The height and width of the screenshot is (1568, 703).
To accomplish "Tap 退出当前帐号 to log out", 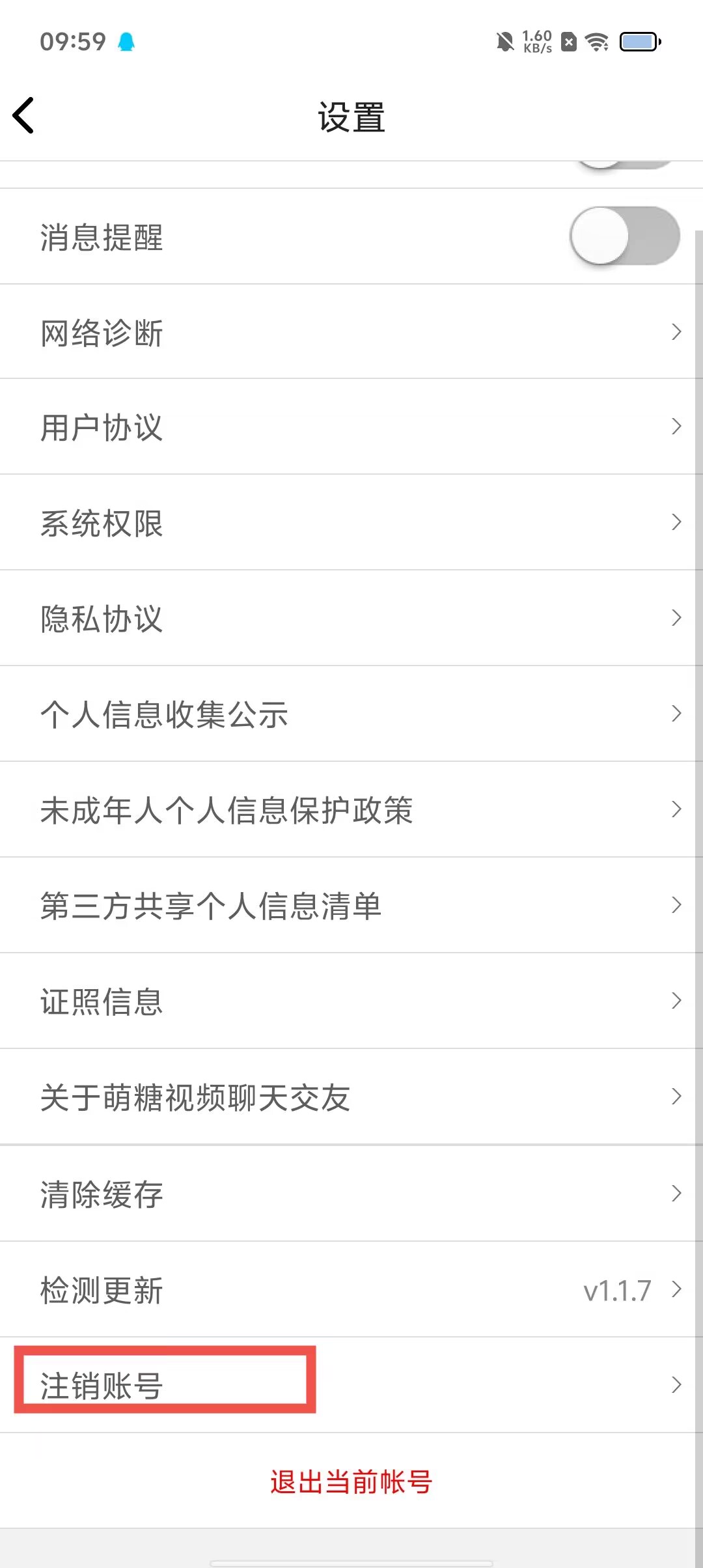I will (x=351, y=1481).
